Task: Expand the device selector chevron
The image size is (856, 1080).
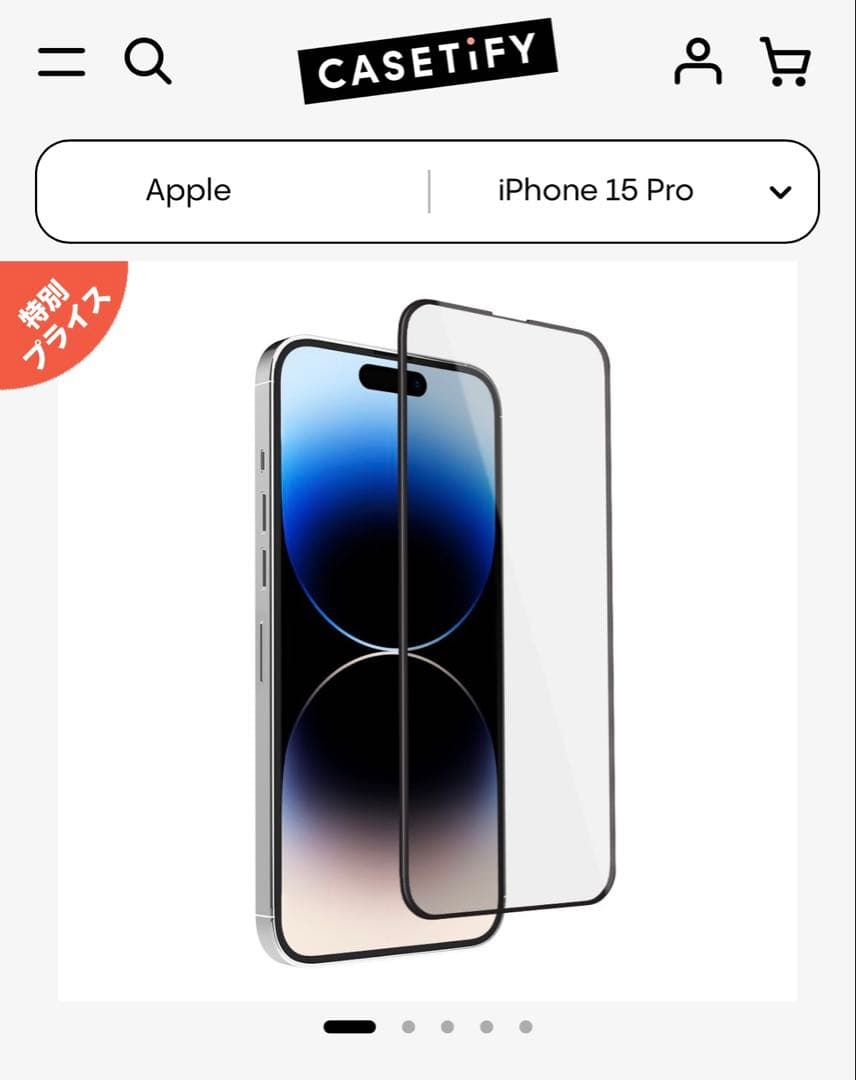Action: point(782,190)
